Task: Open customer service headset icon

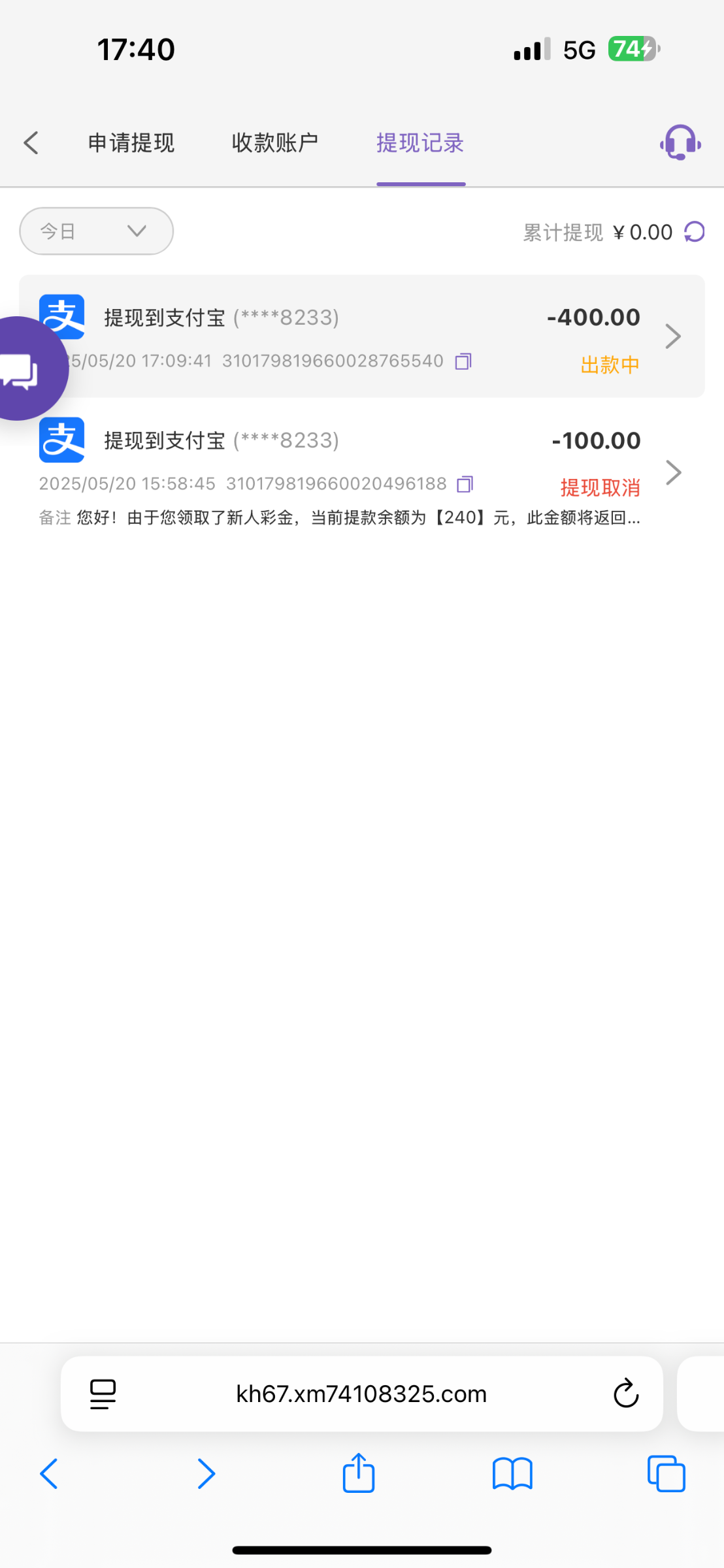Action: pyautogui.click(x=680, y=142)
